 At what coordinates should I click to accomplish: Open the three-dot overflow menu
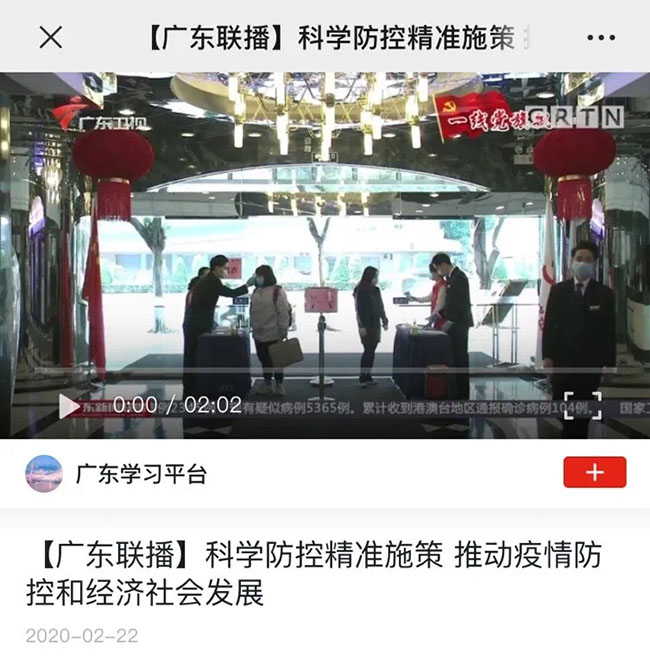(601, 38)
